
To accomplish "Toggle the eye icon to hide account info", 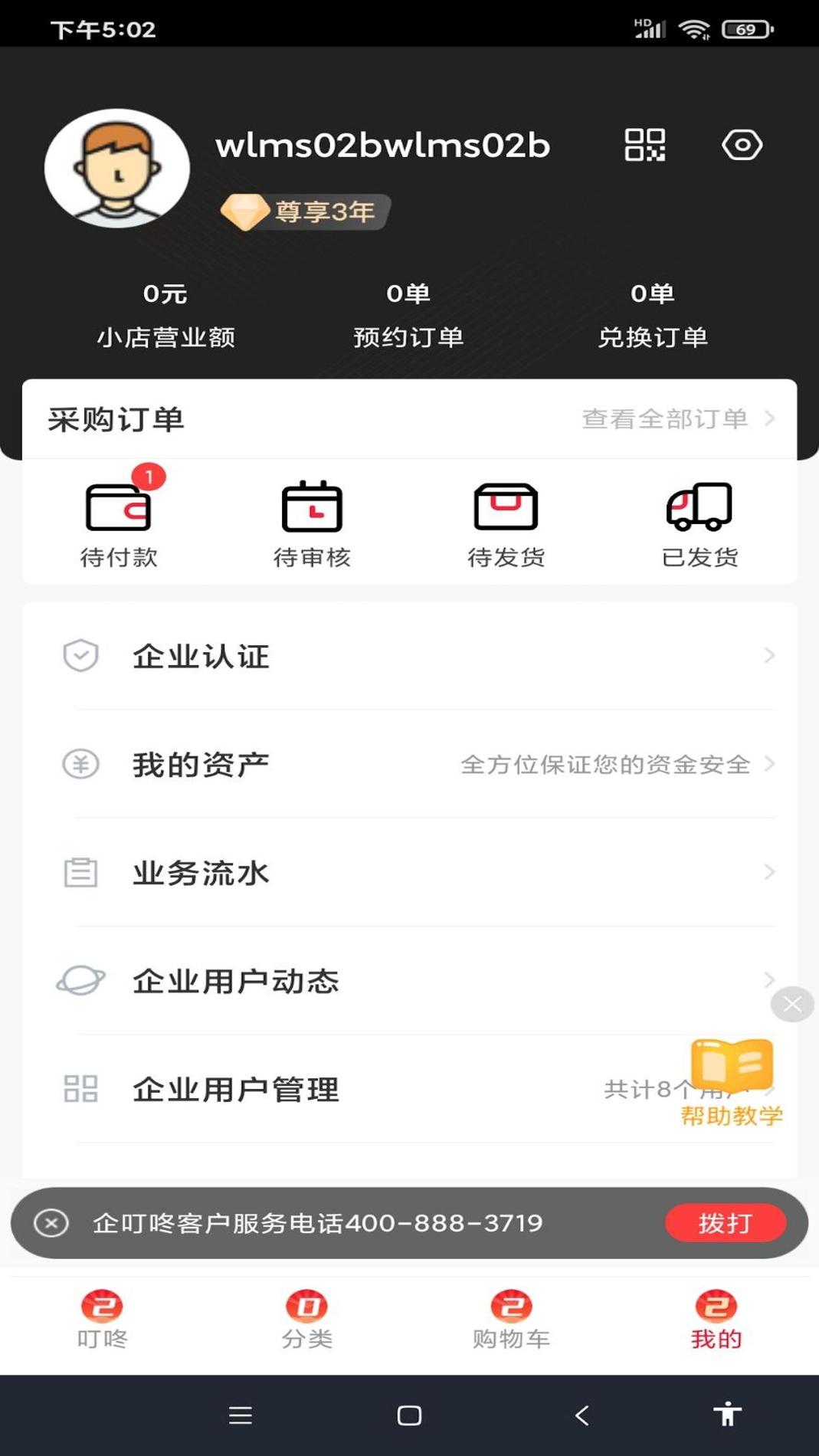I will click(742, 145).
